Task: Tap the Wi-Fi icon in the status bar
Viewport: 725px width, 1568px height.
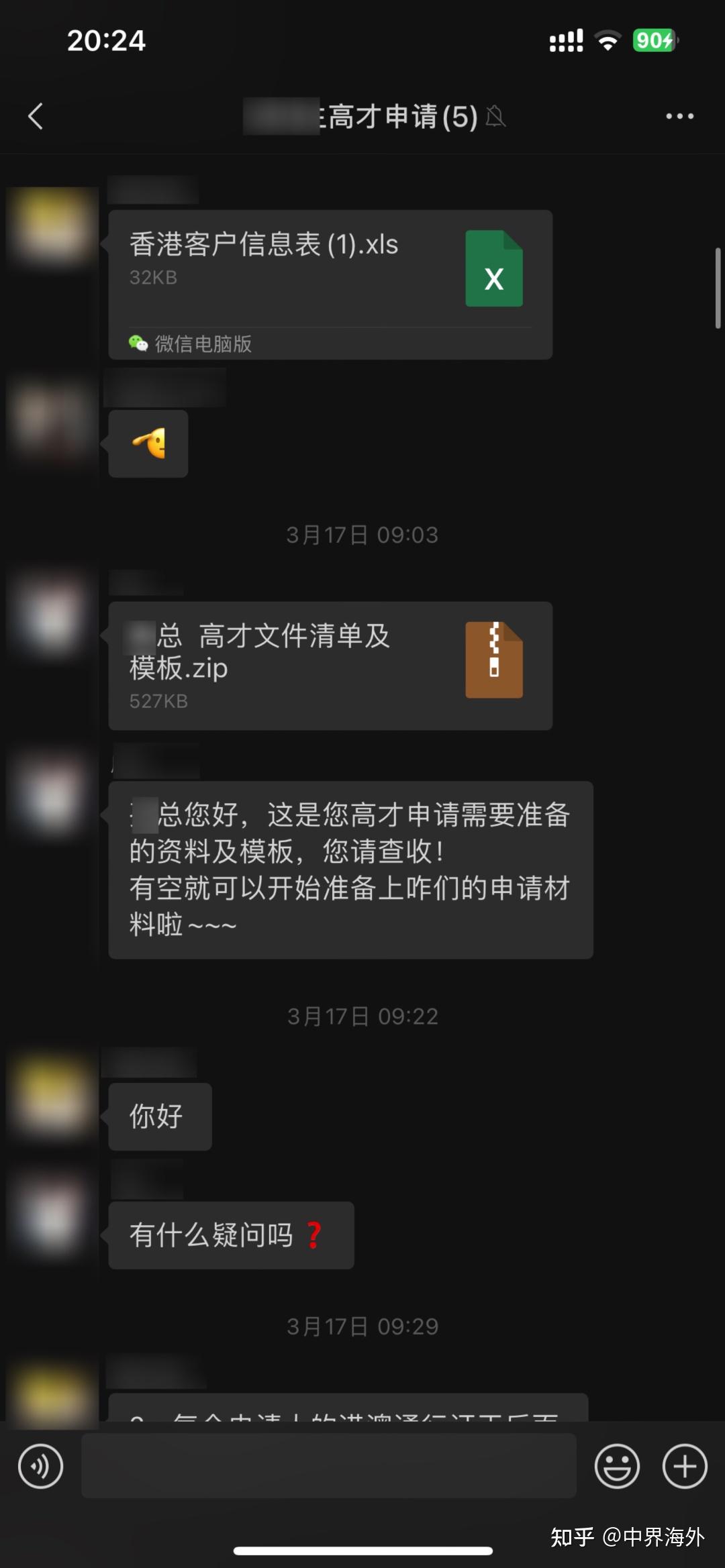Action: point(606,41)
